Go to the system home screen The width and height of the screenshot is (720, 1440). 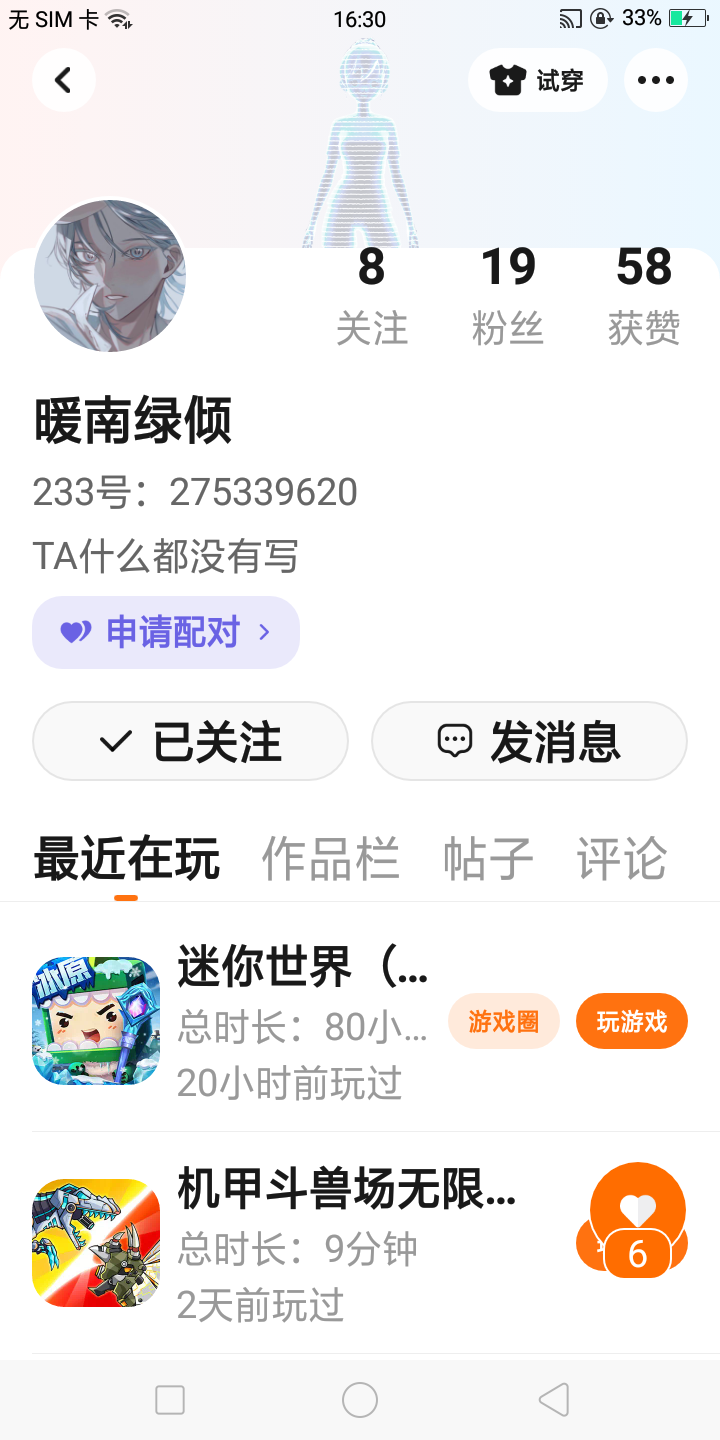click(360, 1400)
